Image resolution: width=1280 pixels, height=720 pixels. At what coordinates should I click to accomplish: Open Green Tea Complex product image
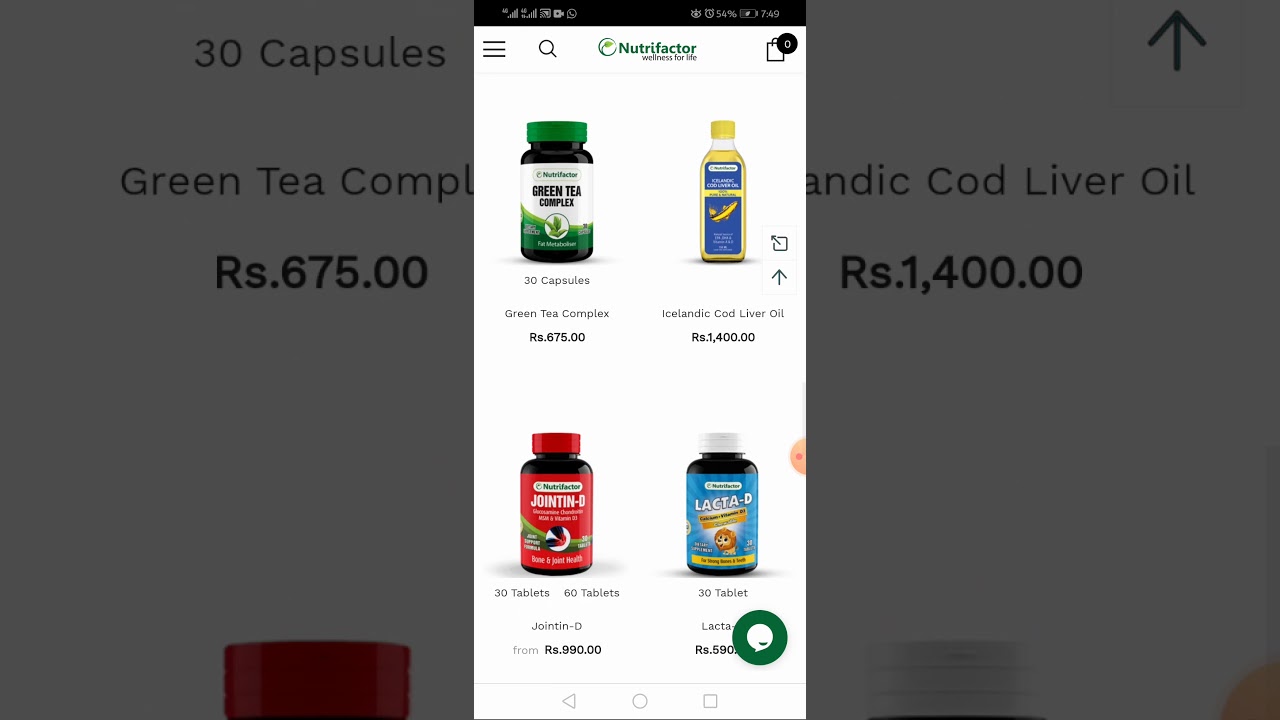557,192
